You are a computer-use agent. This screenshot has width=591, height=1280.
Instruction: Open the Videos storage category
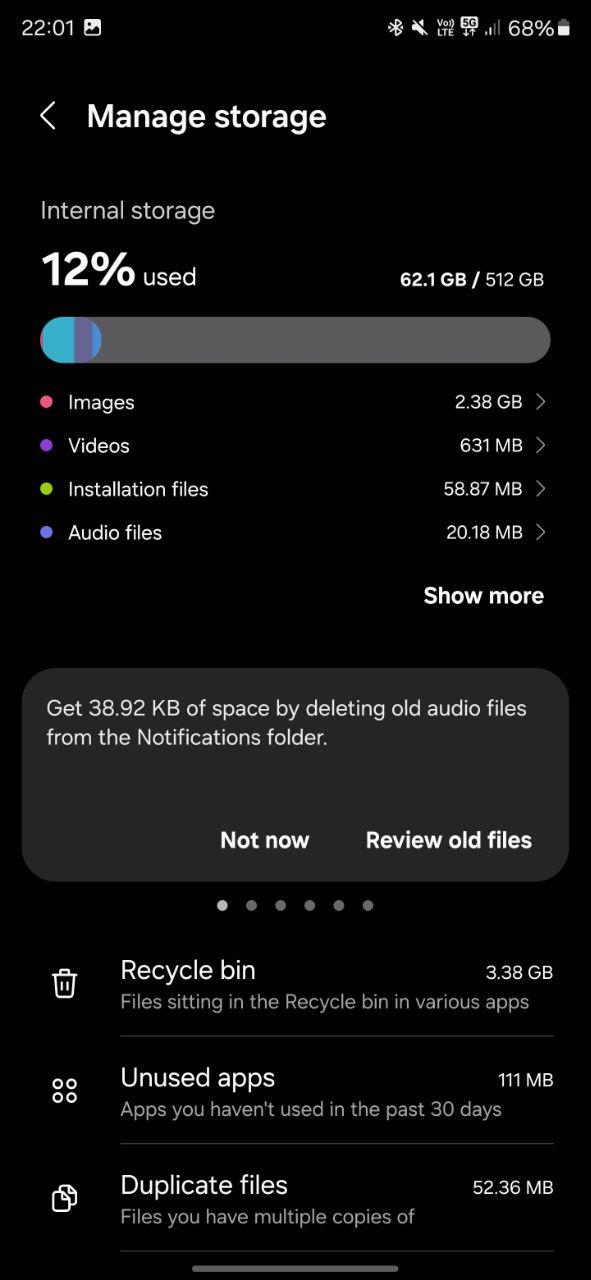tap(295, 446)
